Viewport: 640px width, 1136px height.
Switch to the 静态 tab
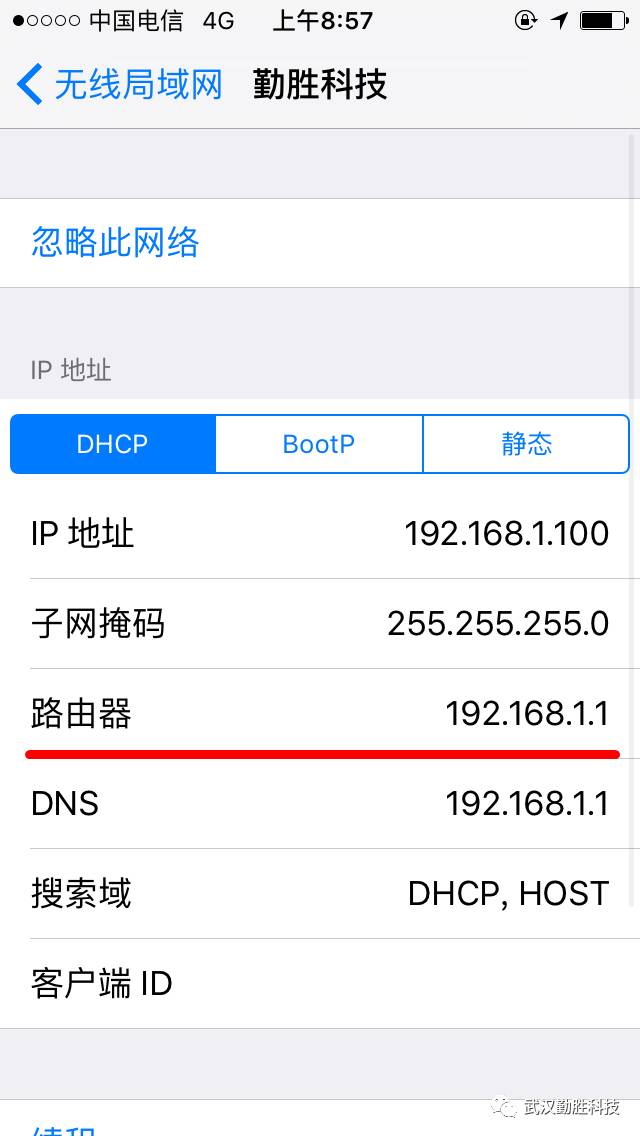pyautogui.click(x=526, y=443)
